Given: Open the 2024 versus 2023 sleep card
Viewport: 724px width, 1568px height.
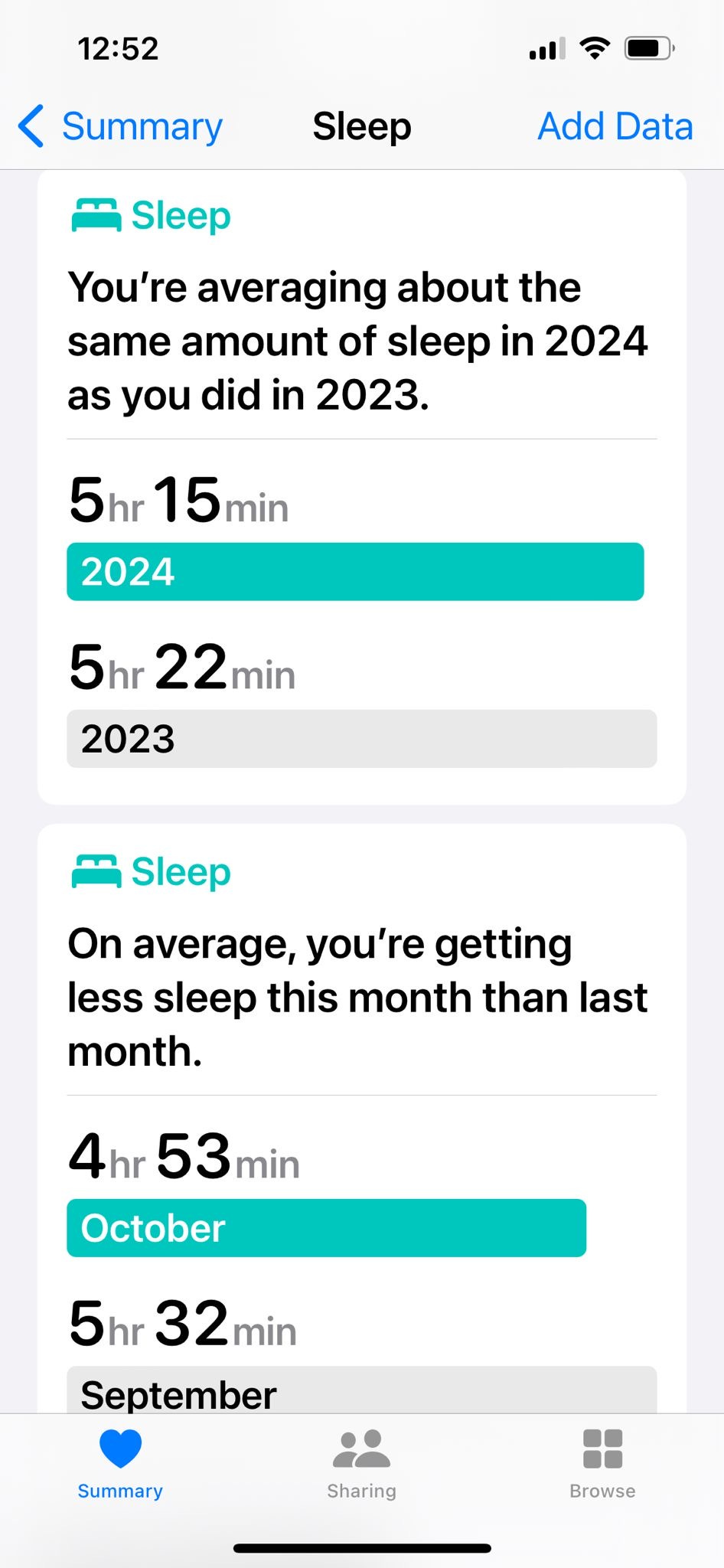Looking at the screenshot, I should [362, 487].
